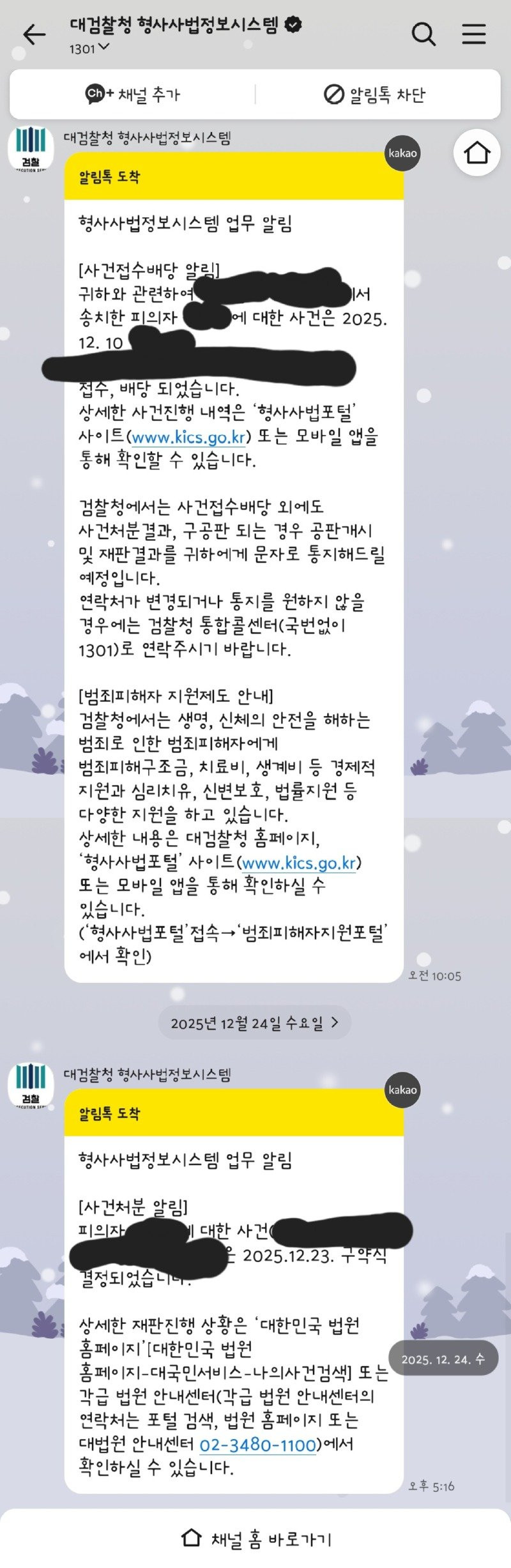Tap 채널 추가 to add channel
The height and width of the screenshot is (1568, 511).
pos(133,95)
